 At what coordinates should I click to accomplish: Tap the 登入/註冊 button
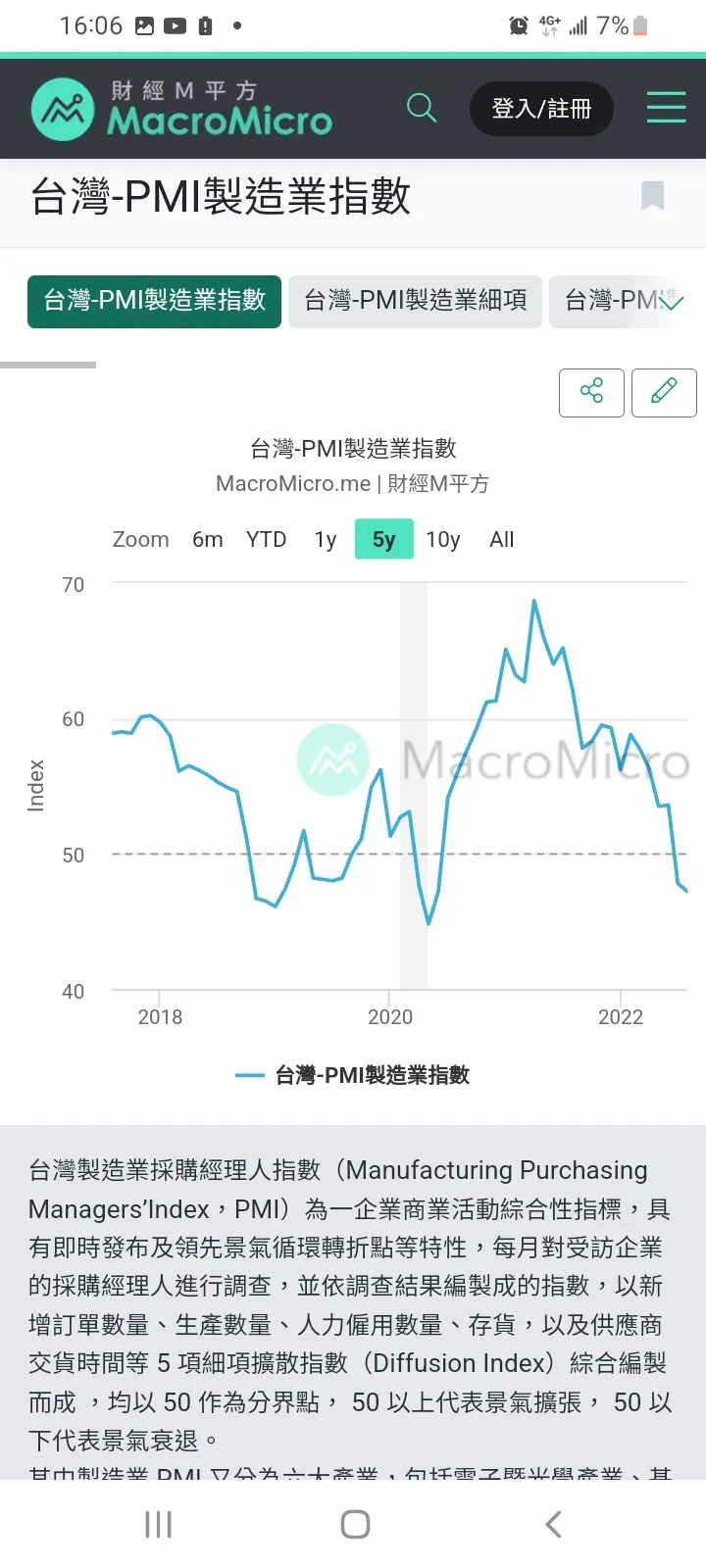click(541, 109)
